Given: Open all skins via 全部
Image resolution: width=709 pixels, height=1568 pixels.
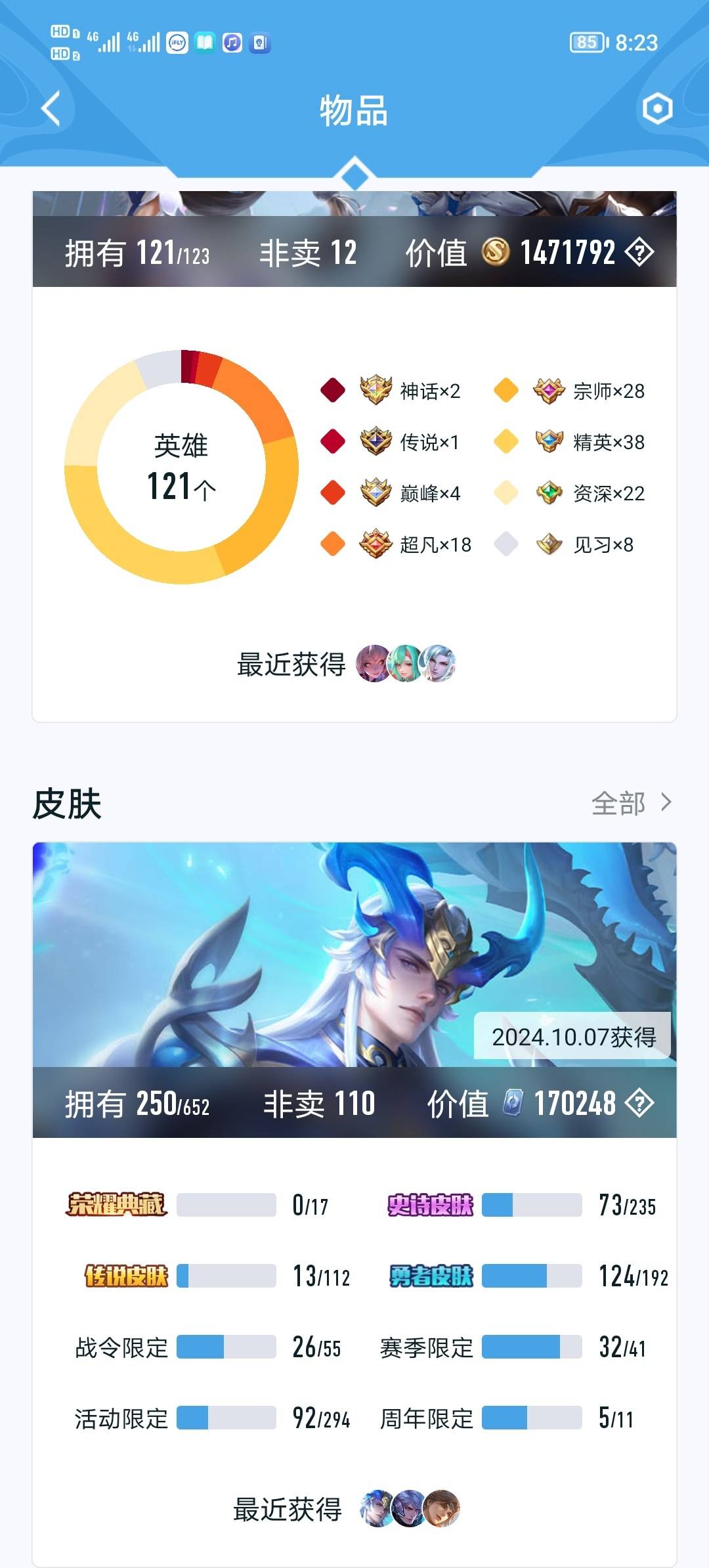Looking at the screenshot, I should pyautogui.click(x=631, y=803).
